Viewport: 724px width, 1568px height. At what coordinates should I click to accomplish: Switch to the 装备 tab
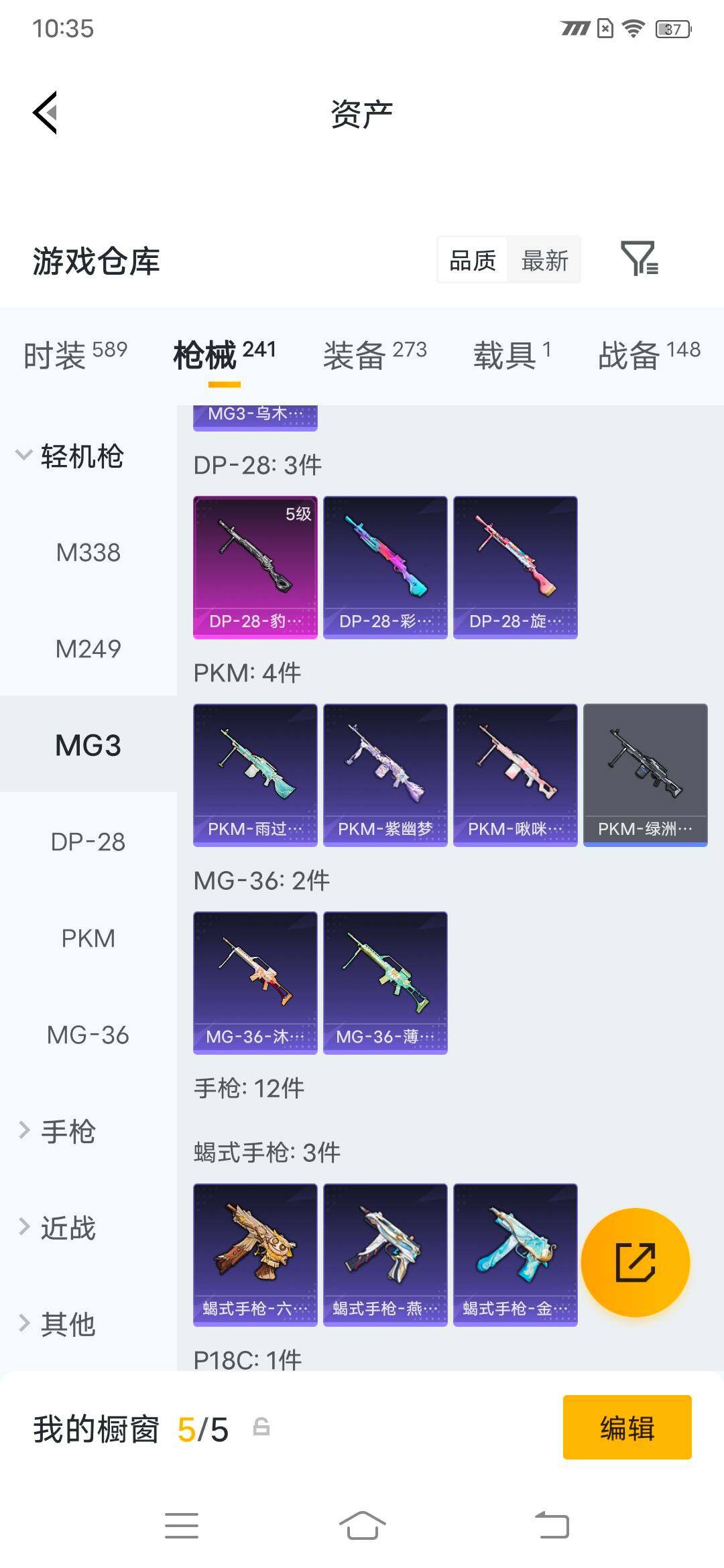click(375, 355)
